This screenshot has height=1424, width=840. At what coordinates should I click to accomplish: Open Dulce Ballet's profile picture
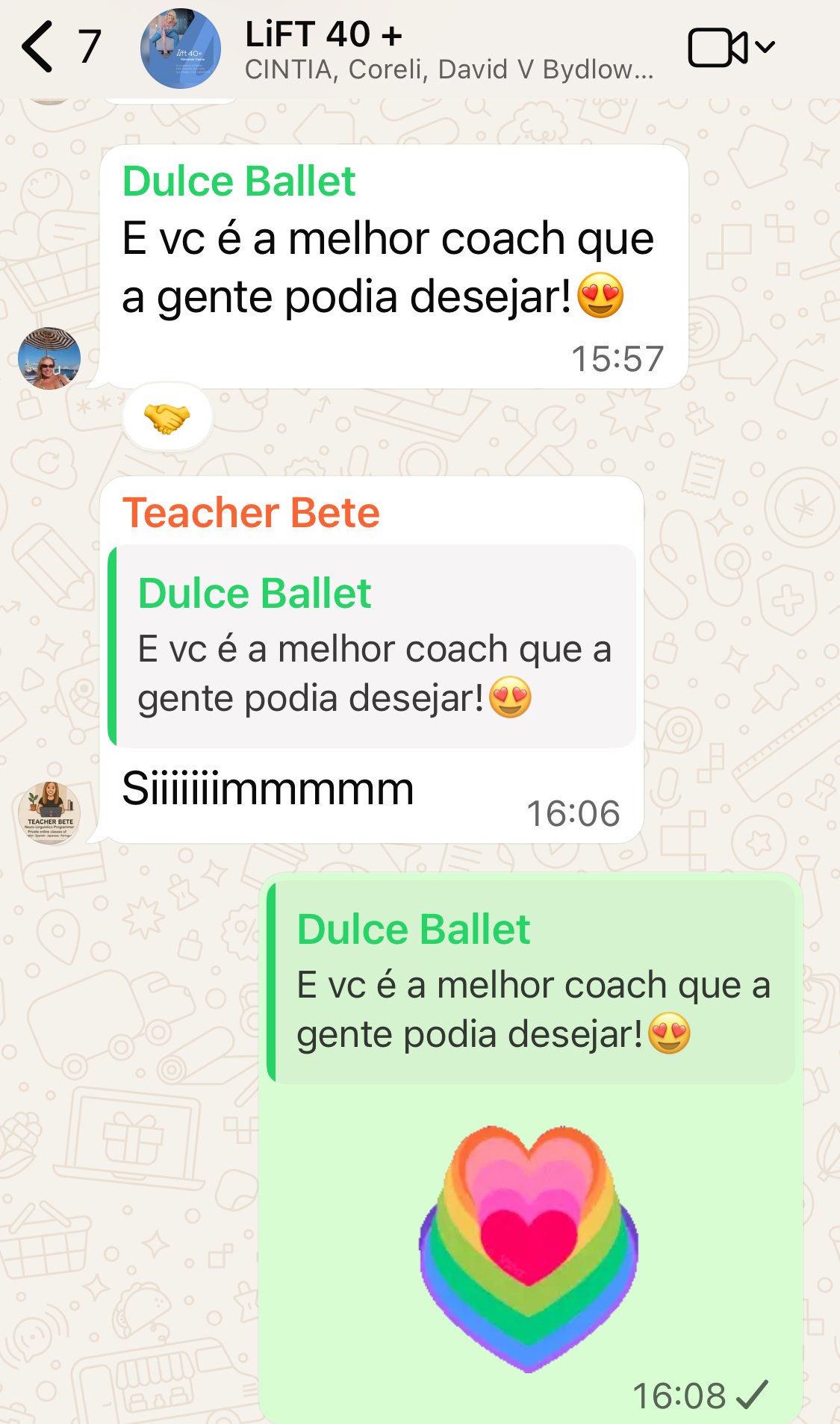tap(49, 358)
